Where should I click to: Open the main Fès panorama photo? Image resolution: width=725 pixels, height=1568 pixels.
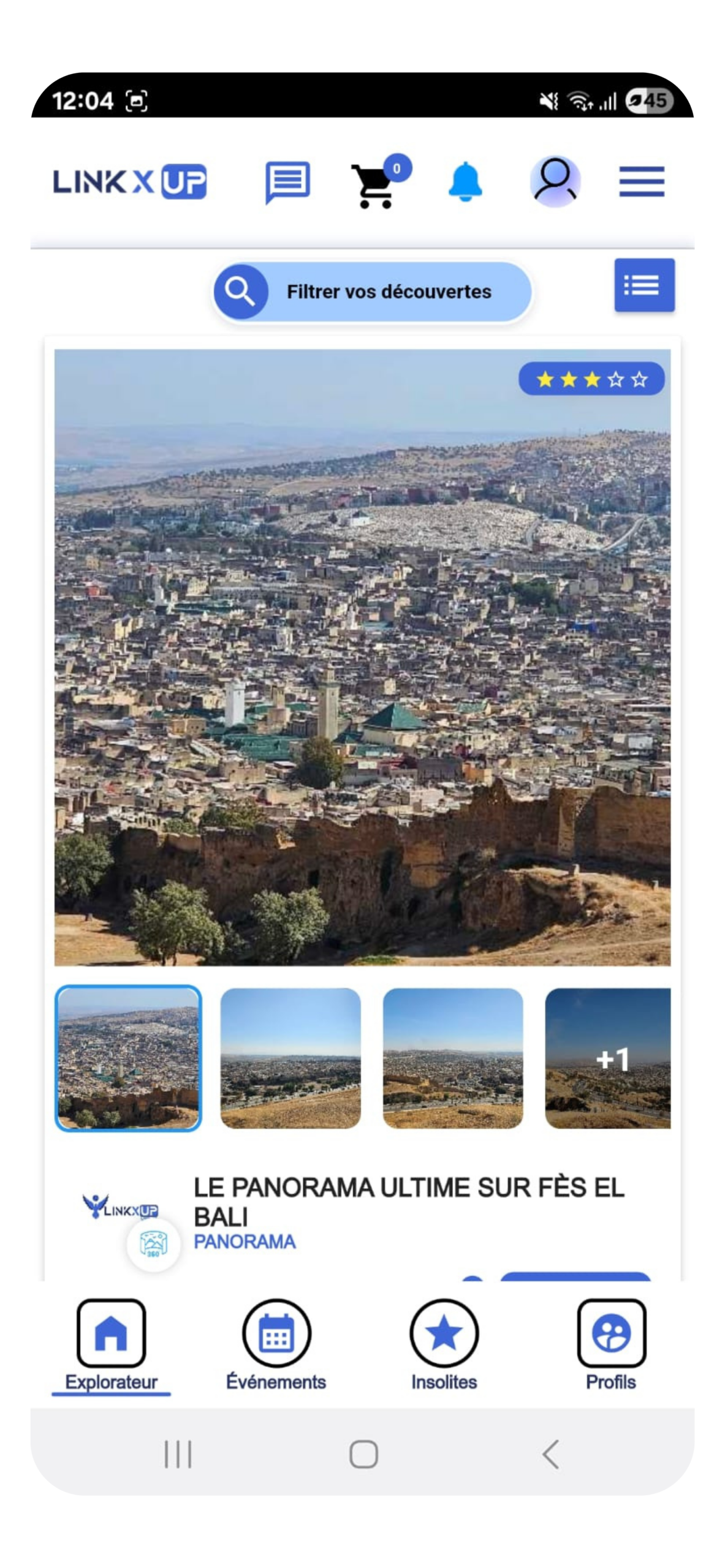(x=362, y=657)
